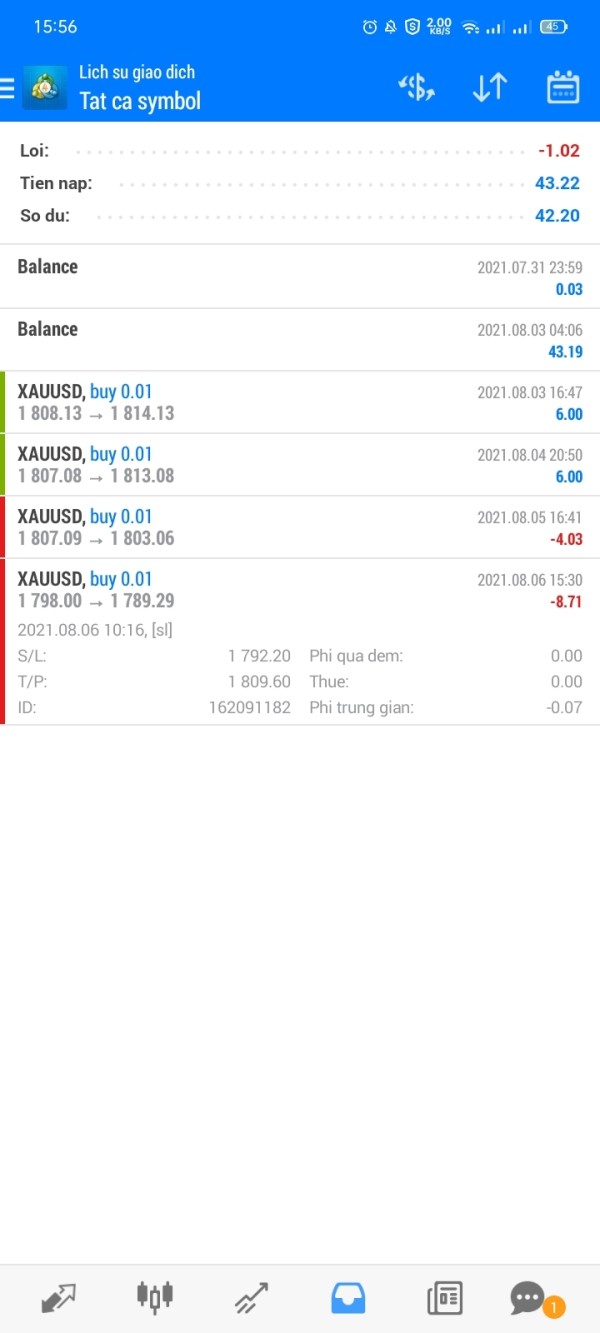Select the History tab
This screenshot has width=600, height=1333.
click(348, 1298)
